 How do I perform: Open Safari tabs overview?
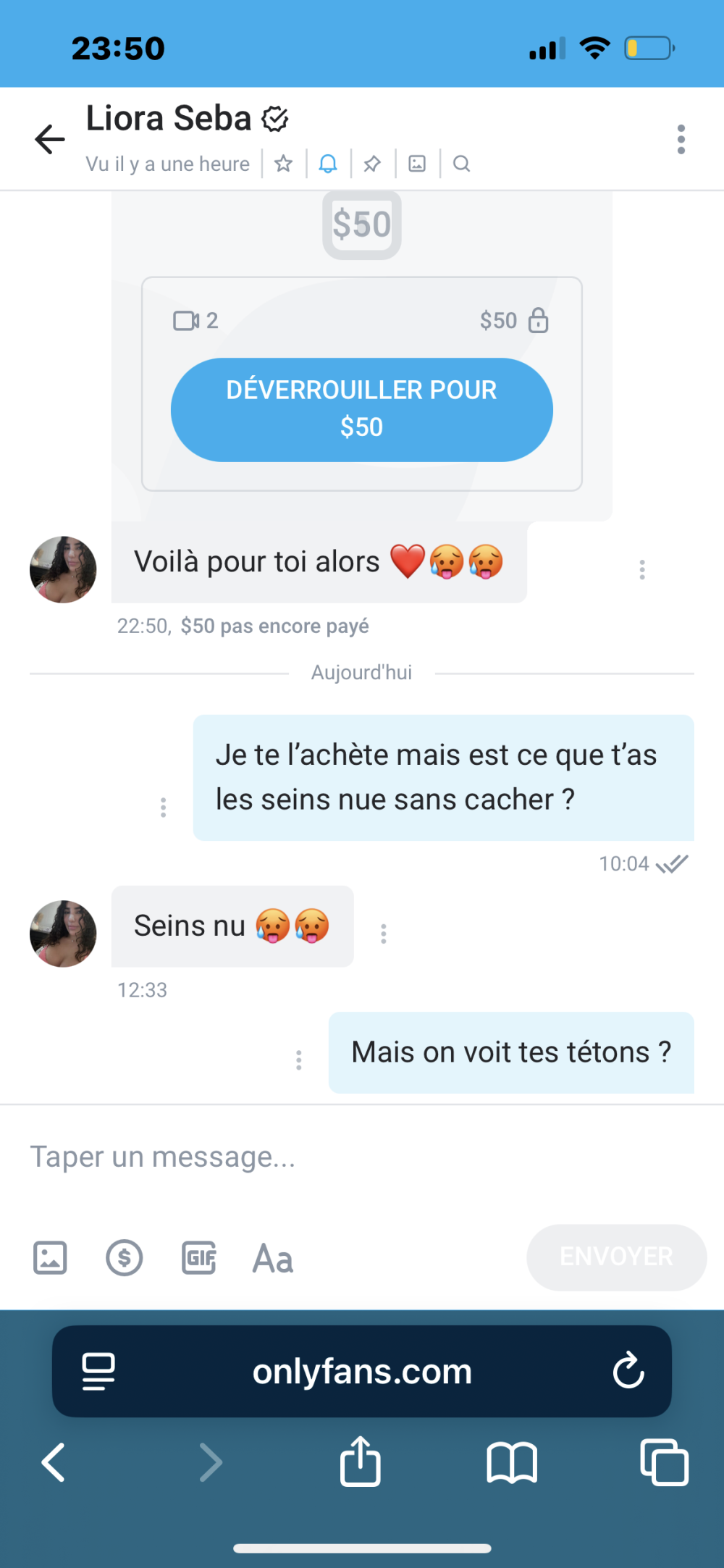pyautogui.click(x=663, y=1462)
